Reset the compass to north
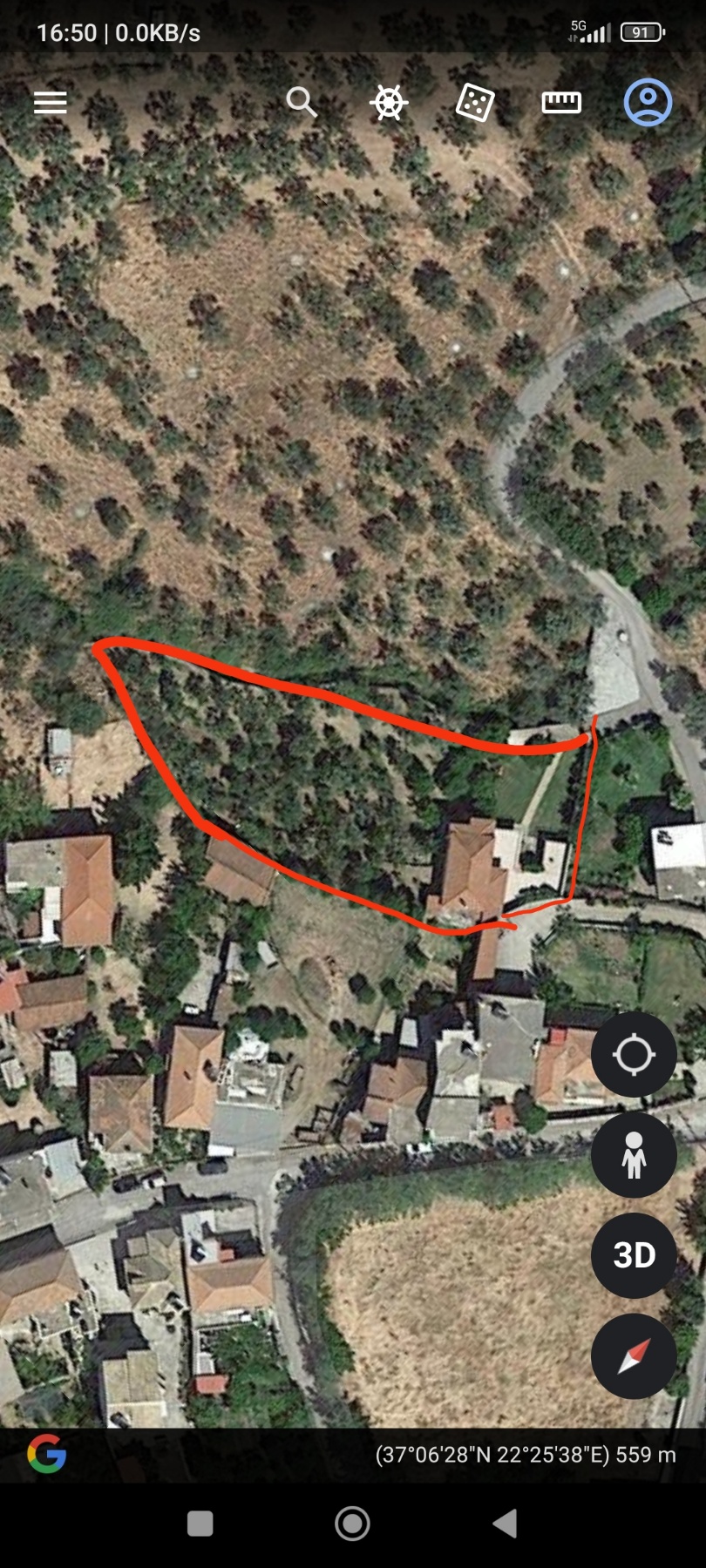This screenshot has height=1568, width=706. 634,1355
